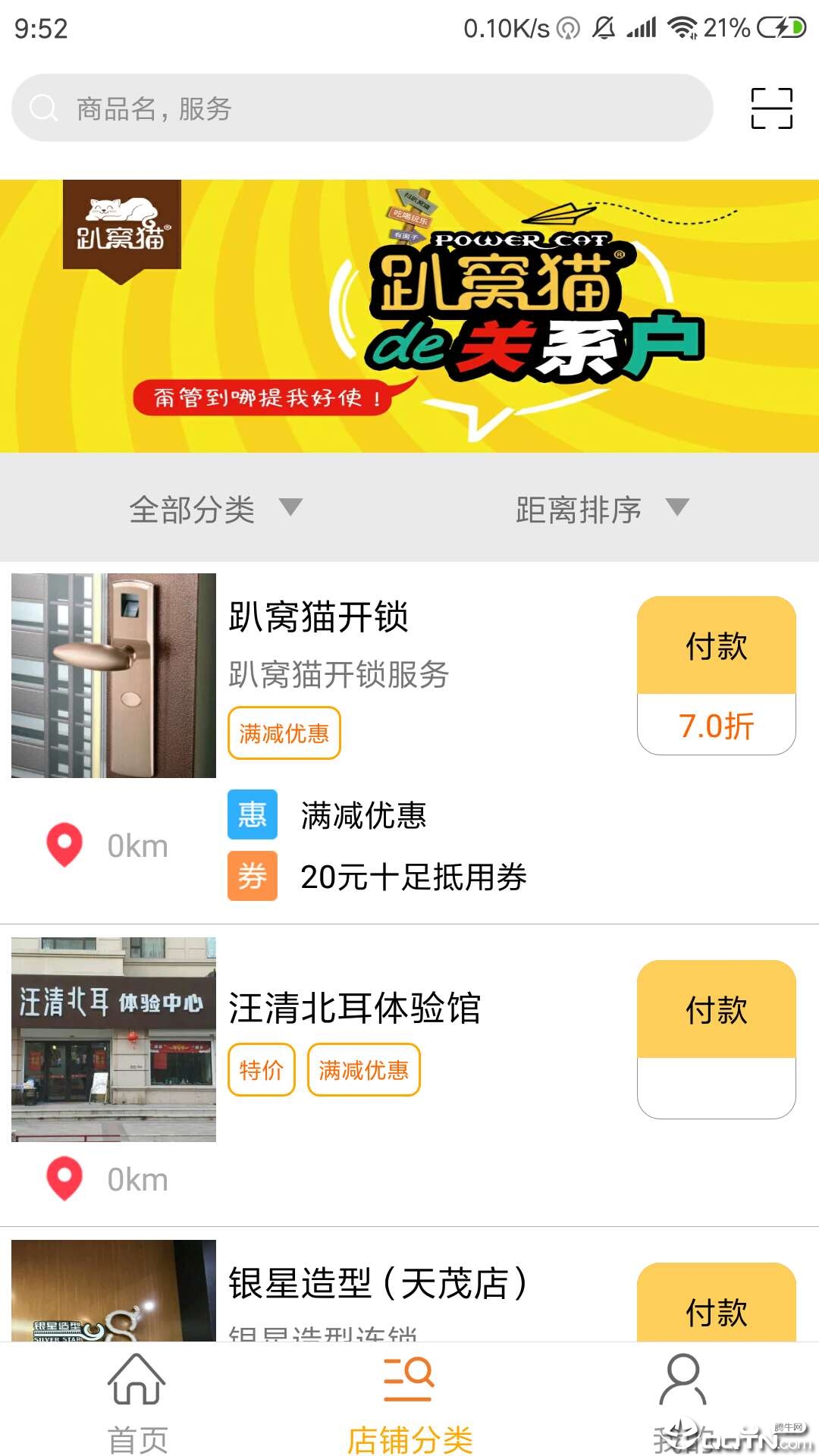The width and height of the screenshot is (819, 1456).
Task: Open the 银星造型（天茂店）shop listing
Action: 377,1284
